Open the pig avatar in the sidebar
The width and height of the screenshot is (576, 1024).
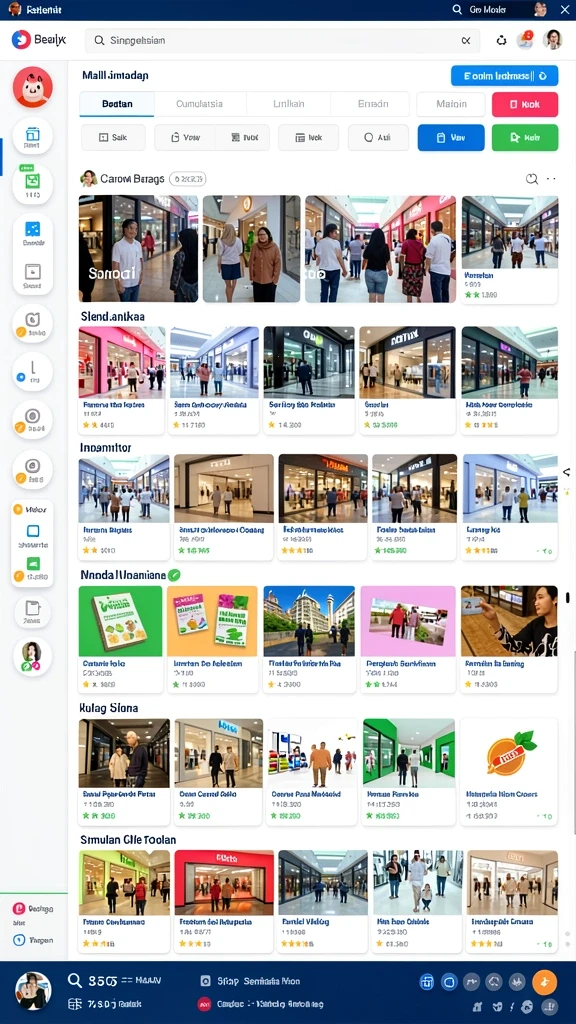click(x=33, y=87)
